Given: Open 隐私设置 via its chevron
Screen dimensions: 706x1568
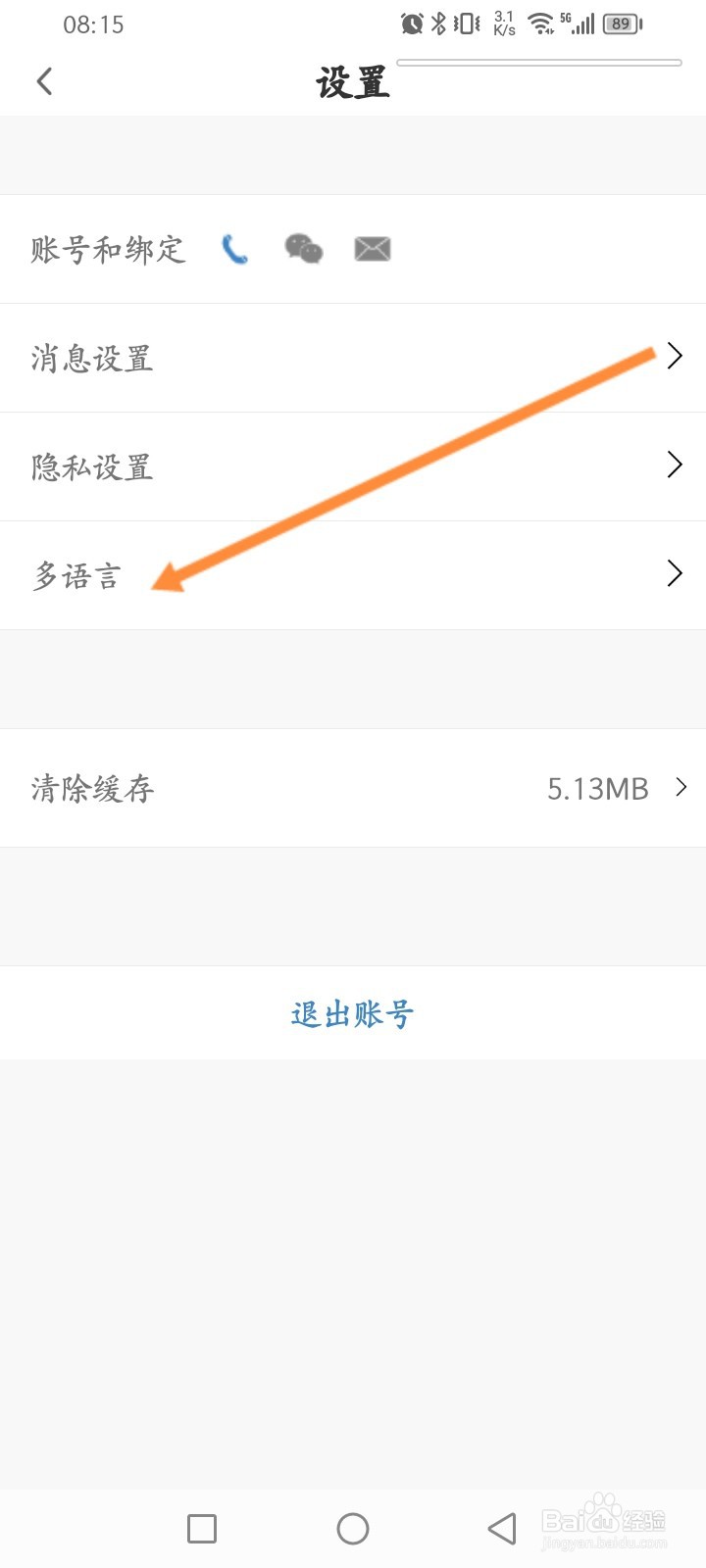Looking at the screenshot, I should tap(674, 465).
